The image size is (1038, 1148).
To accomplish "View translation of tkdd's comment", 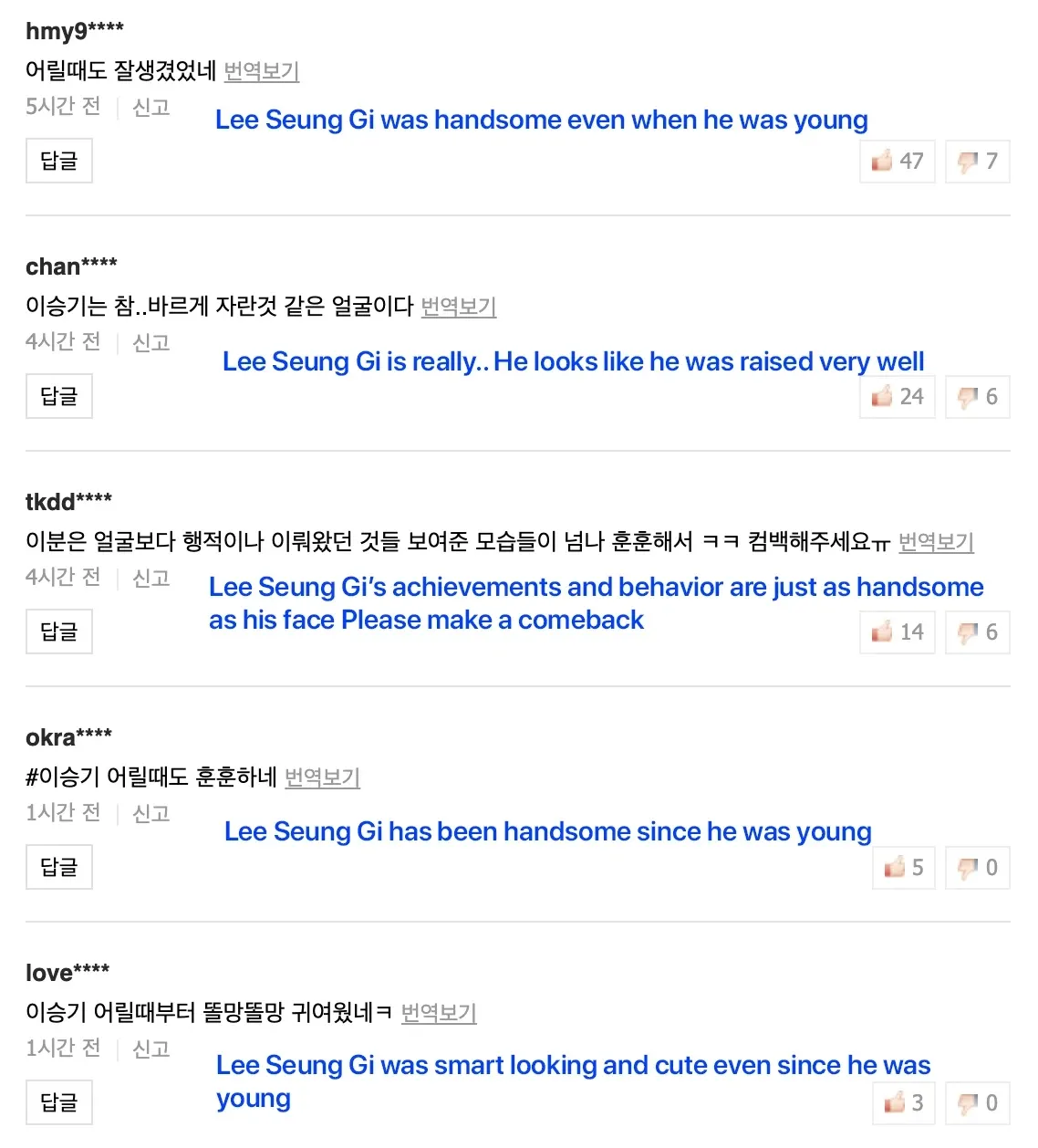I will [936, 542].
